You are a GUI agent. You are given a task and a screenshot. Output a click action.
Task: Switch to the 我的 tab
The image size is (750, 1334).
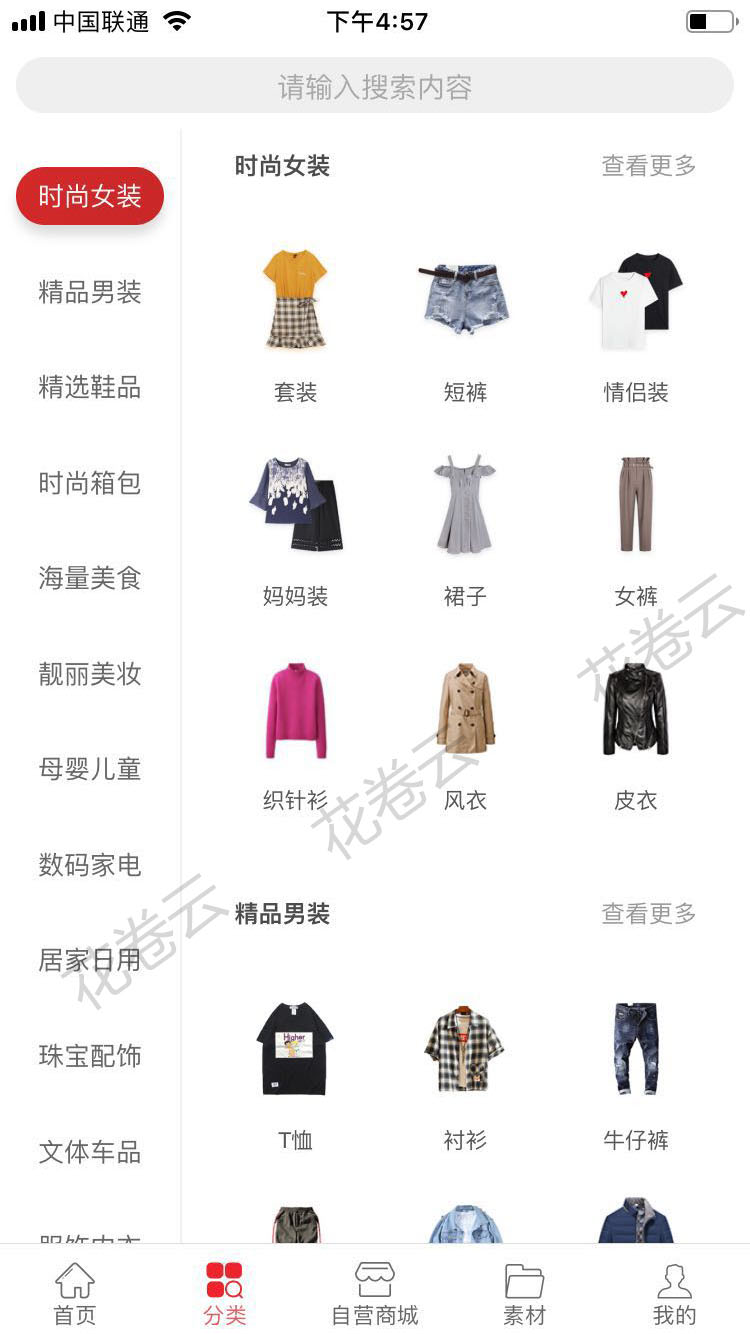point(674,1293)
